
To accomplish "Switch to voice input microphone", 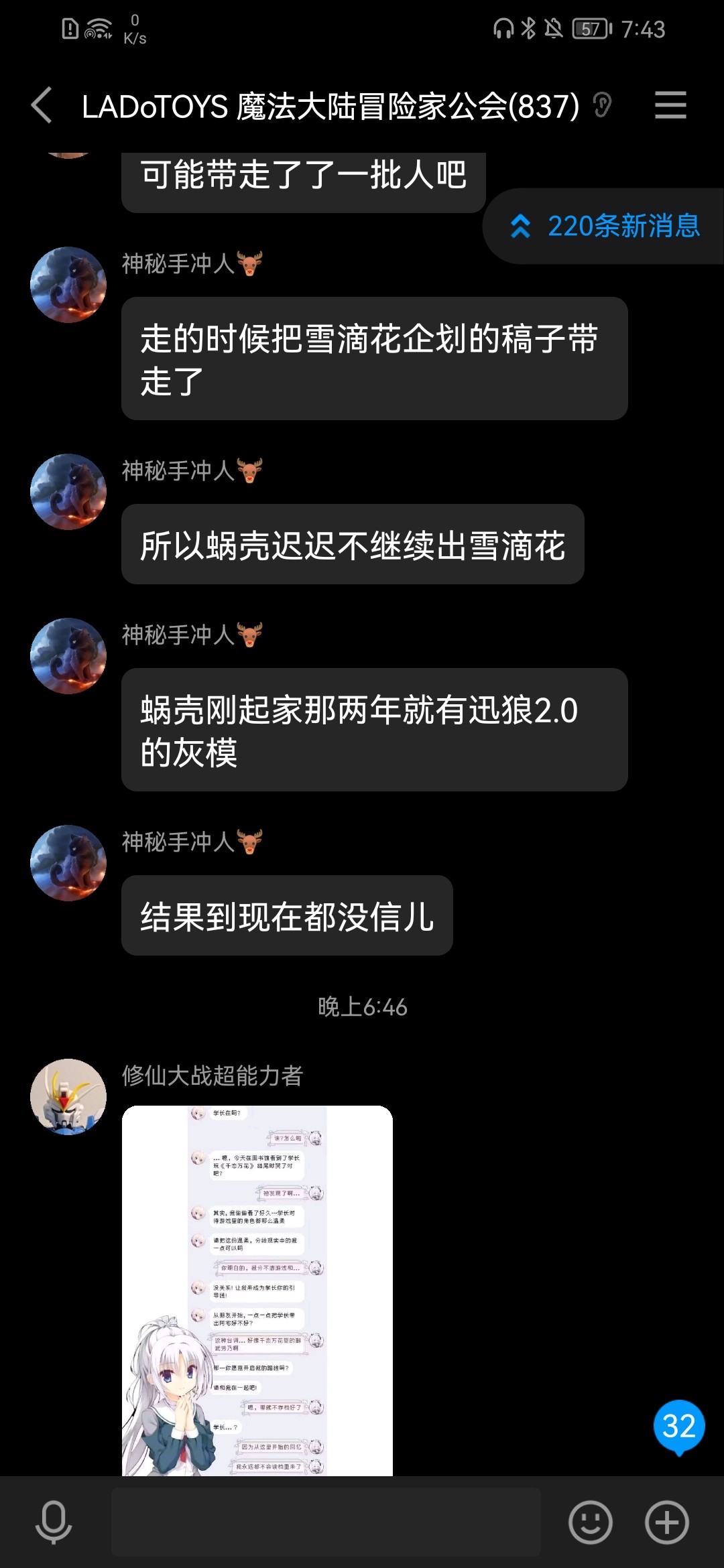I will click(x=53, y=1522).
